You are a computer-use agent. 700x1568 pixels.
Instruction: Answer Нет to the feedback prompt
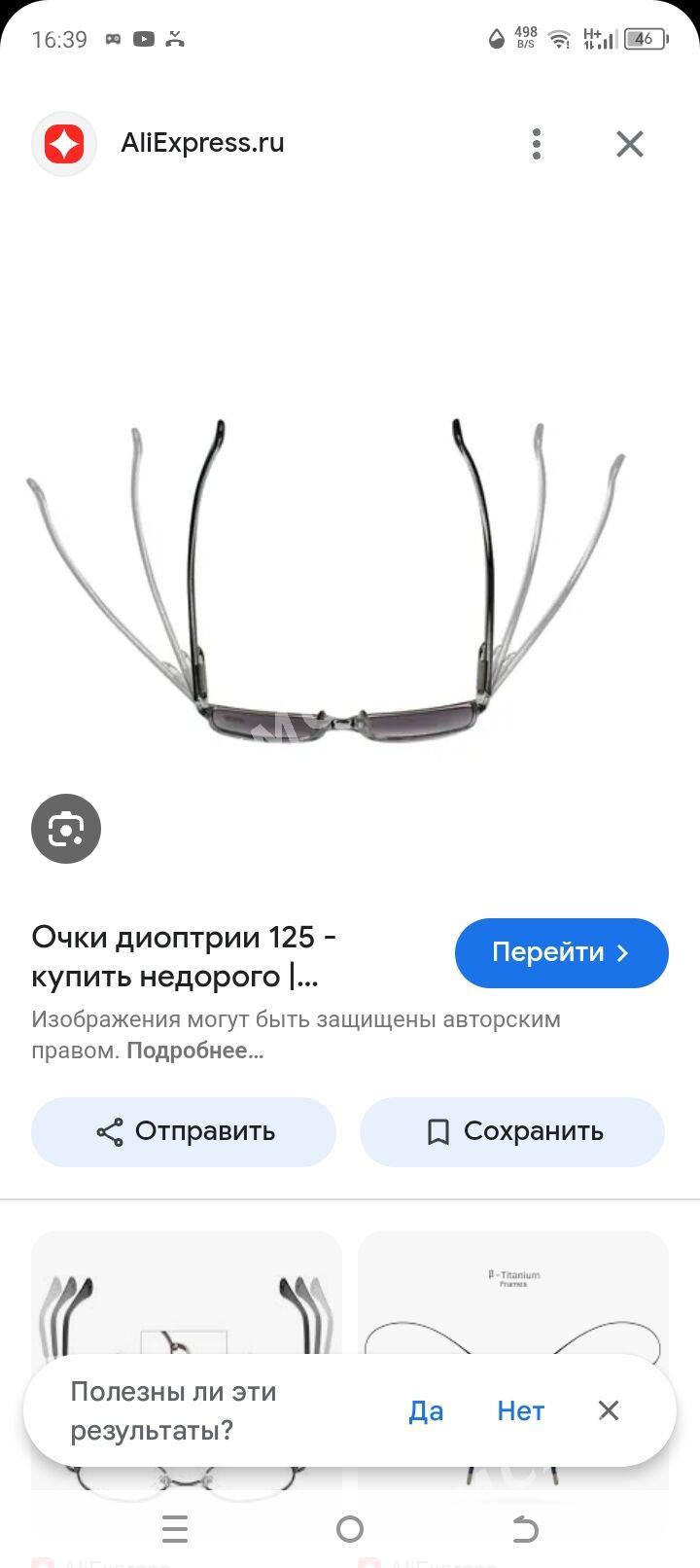(x=520, y=1411)
